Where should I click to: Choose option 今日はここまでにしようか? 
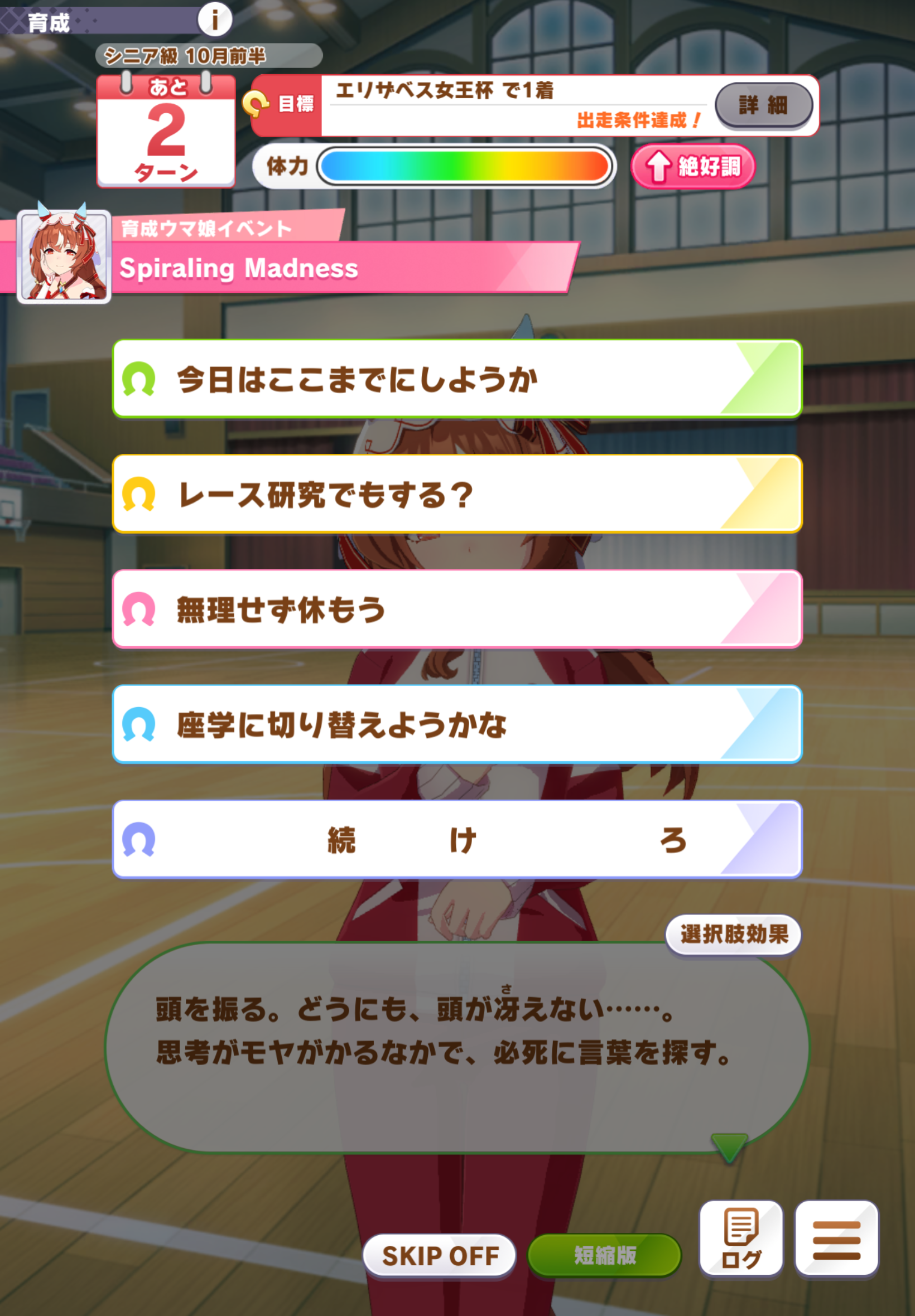[457, 379]
